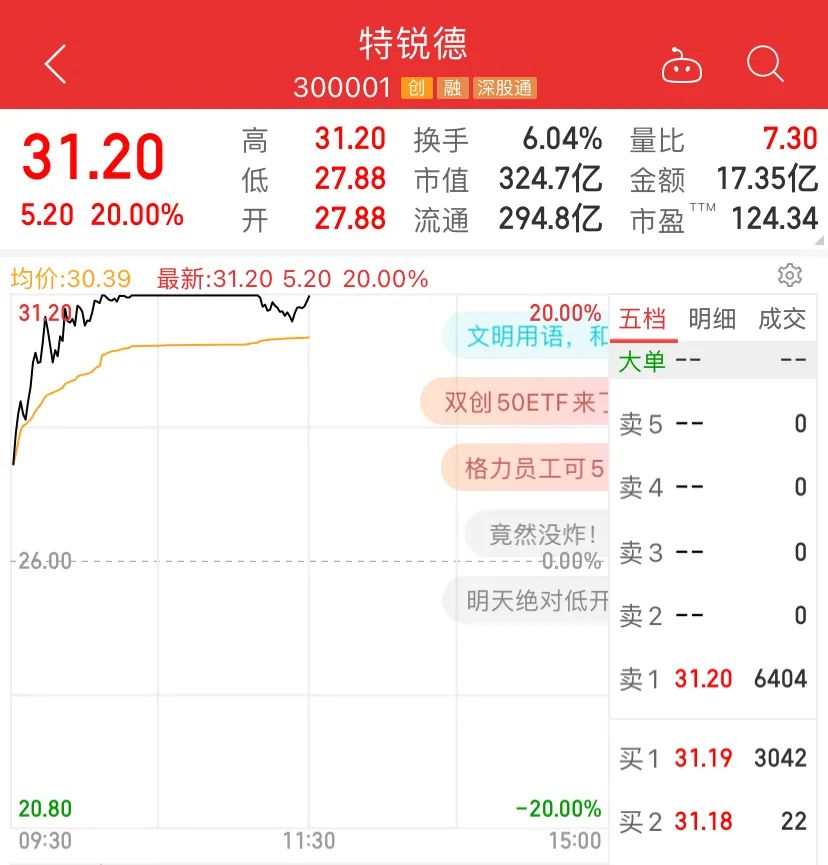Open chart settings gear
Screen dimensions: 828x865
pyautogui.click(x=790, y=275)
